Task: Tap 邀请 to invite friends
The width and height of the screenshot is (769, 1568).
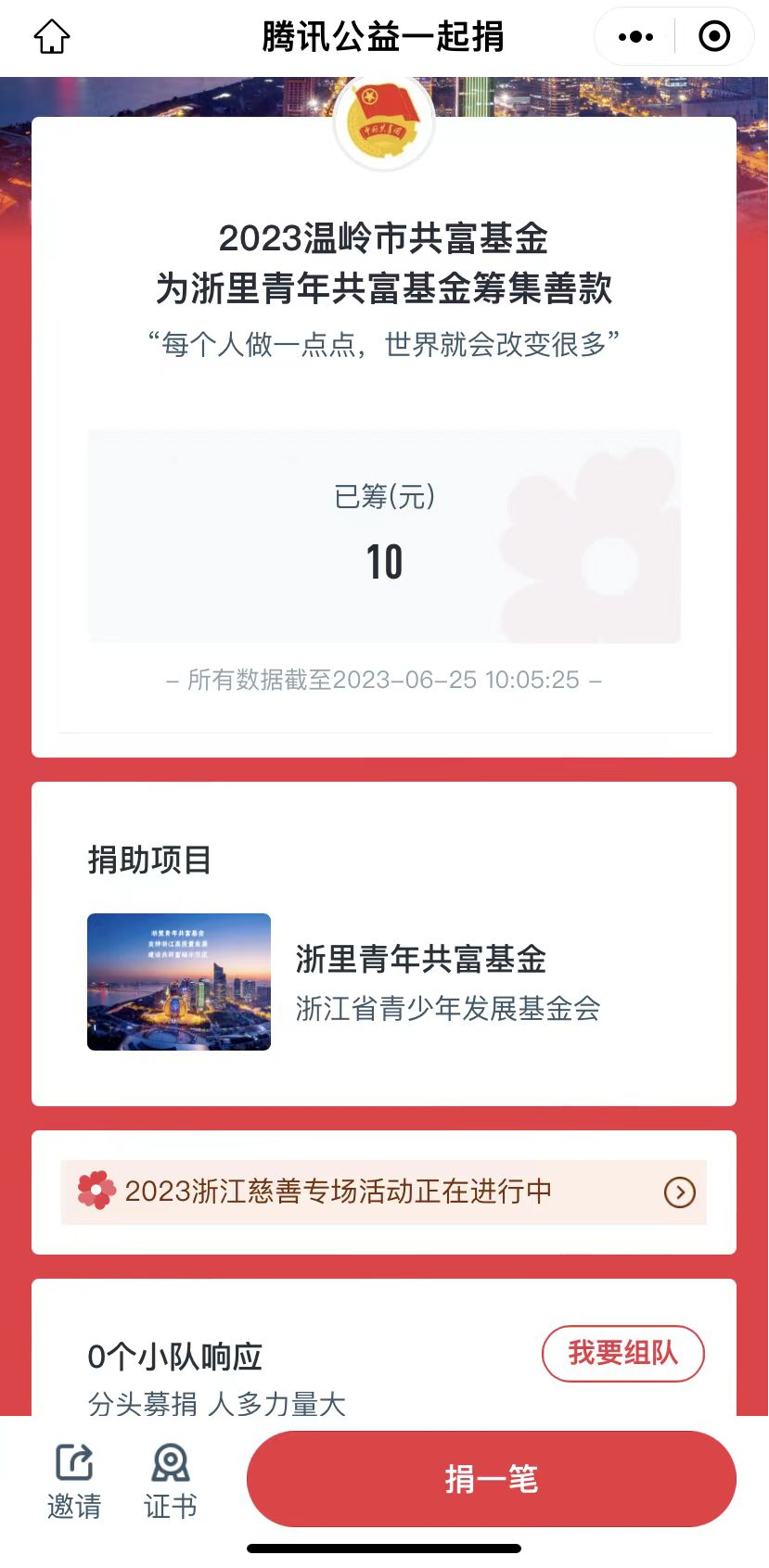Action: tap(74, 1481)
